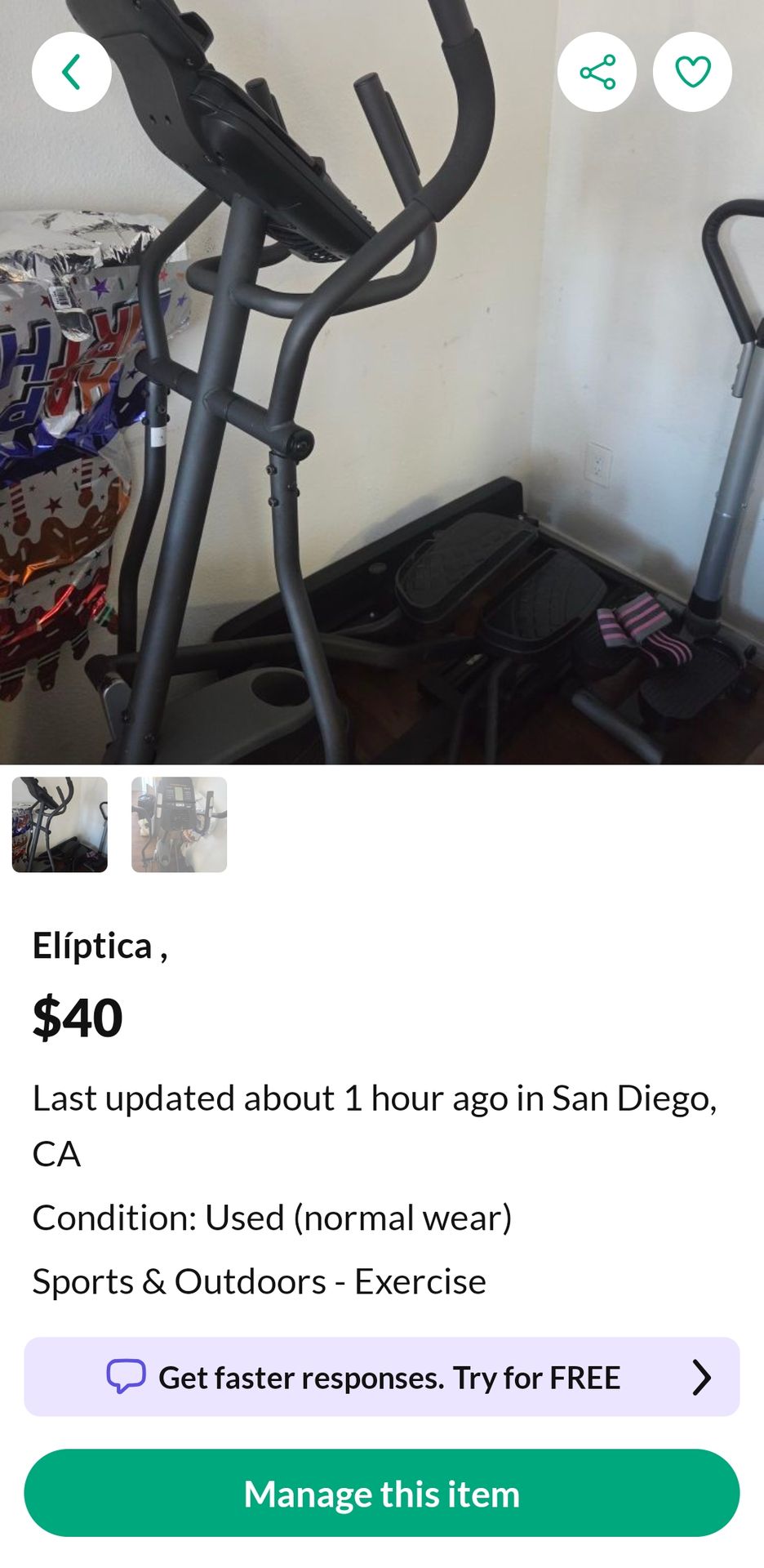Share this Elíptica listing
Viewport: 764px width, 1568px height.
point(597,72)
